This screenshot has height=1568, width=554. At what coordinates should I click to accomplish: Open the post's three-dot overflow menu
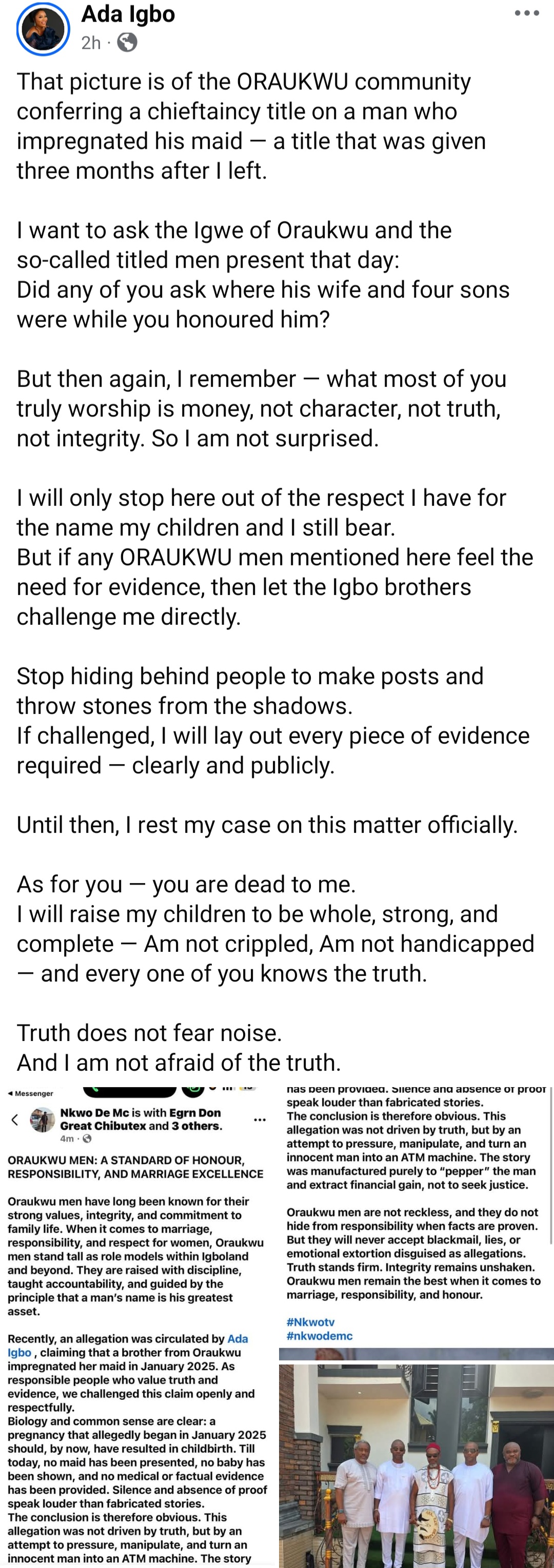pyautogui.click(x=526, y=13)
